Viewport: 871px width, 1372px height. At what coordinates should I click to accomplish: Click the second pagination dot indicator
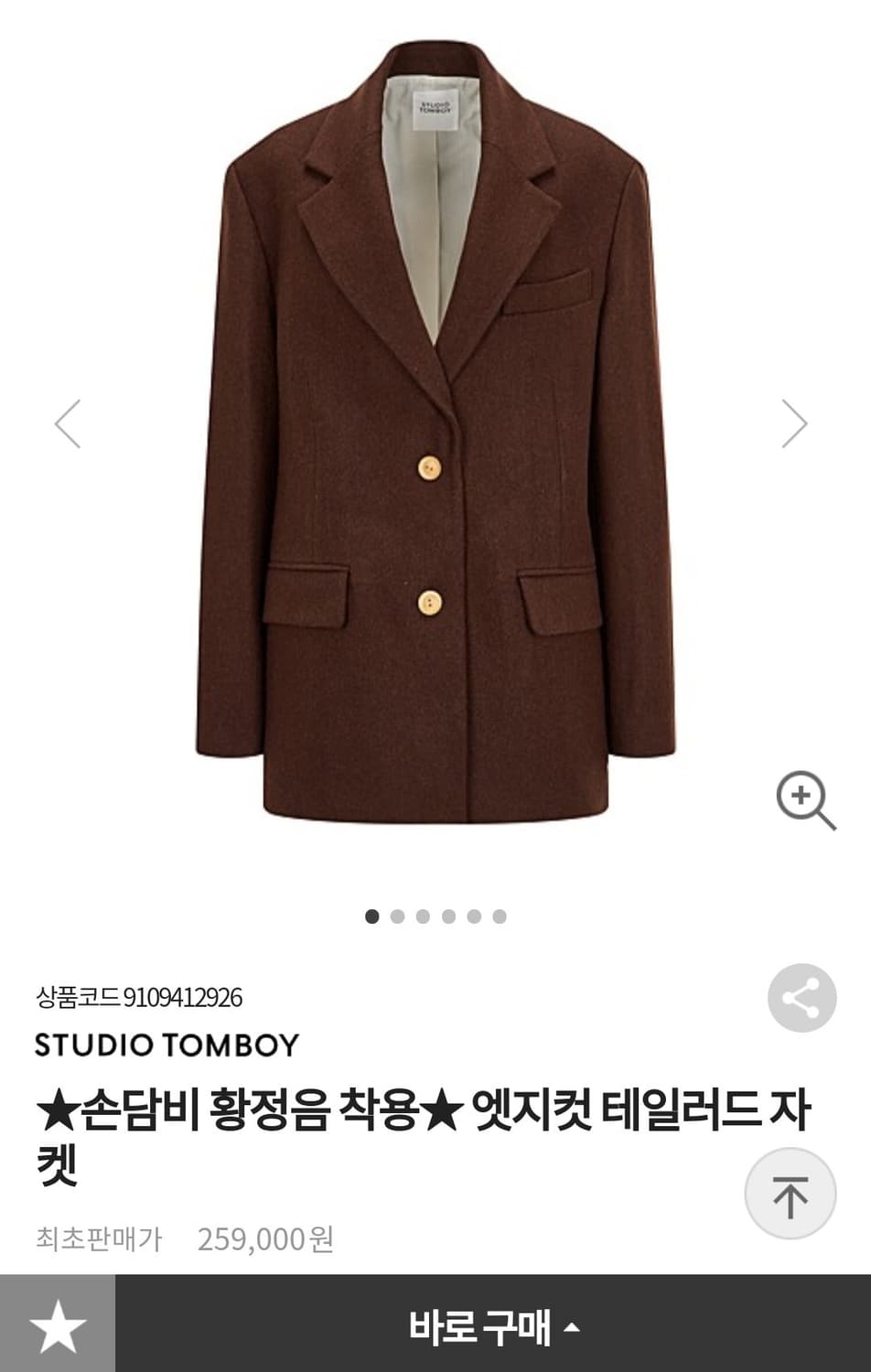(398, 915)
